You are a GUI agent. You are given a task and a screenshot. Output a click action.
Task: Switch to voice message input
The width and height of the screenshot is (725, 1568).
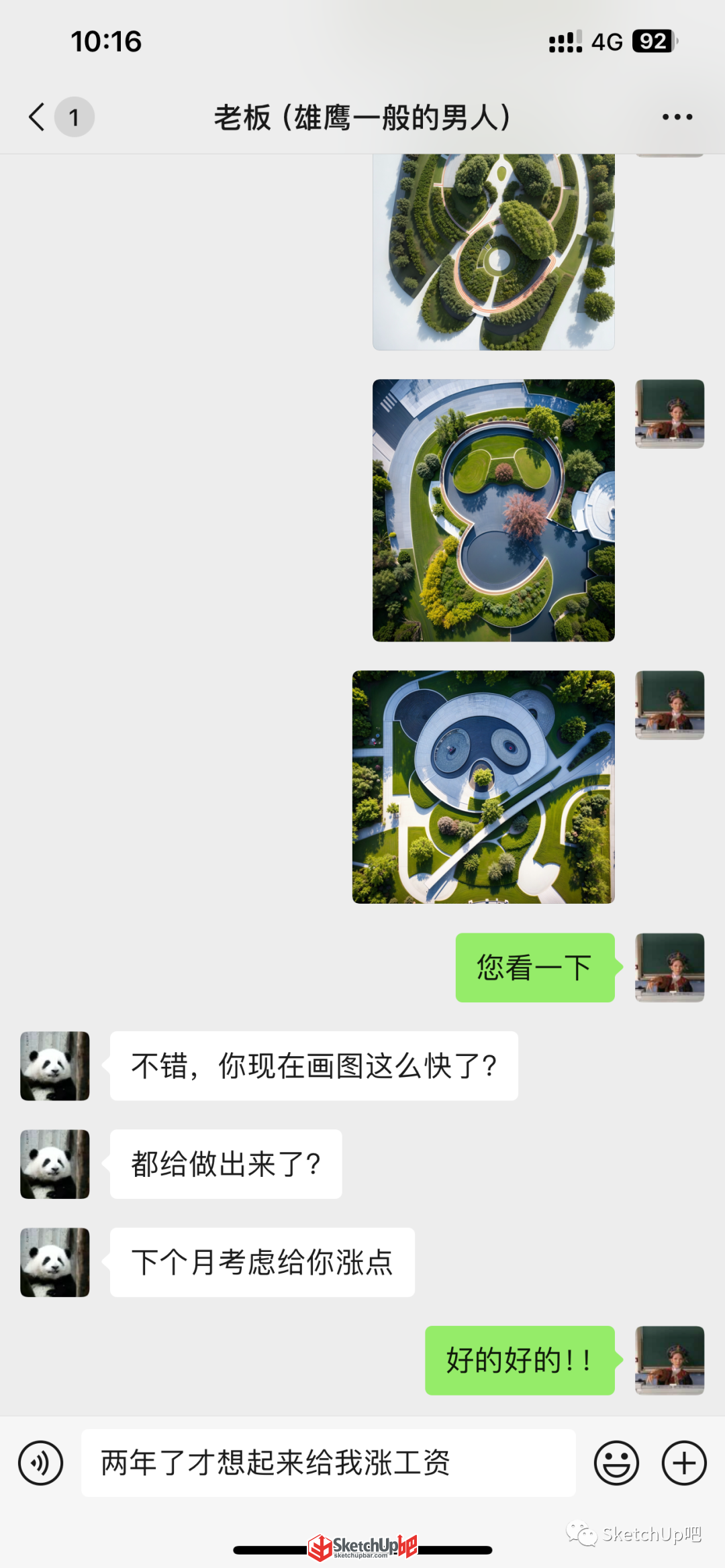click(x=41, y=1463)
